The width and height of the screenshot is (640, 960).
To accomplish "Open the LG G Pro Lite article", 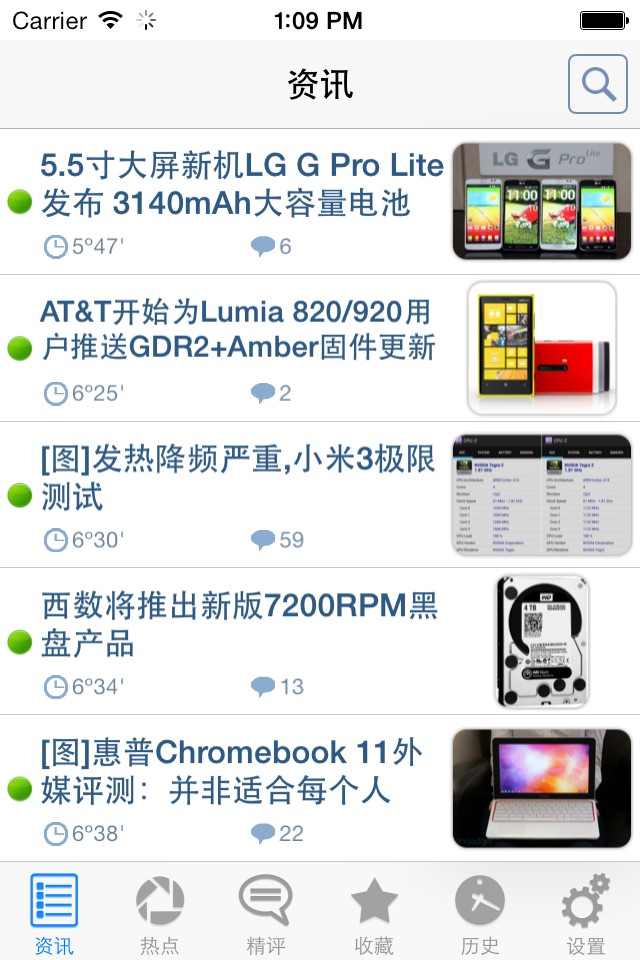I will coord(242,184).
